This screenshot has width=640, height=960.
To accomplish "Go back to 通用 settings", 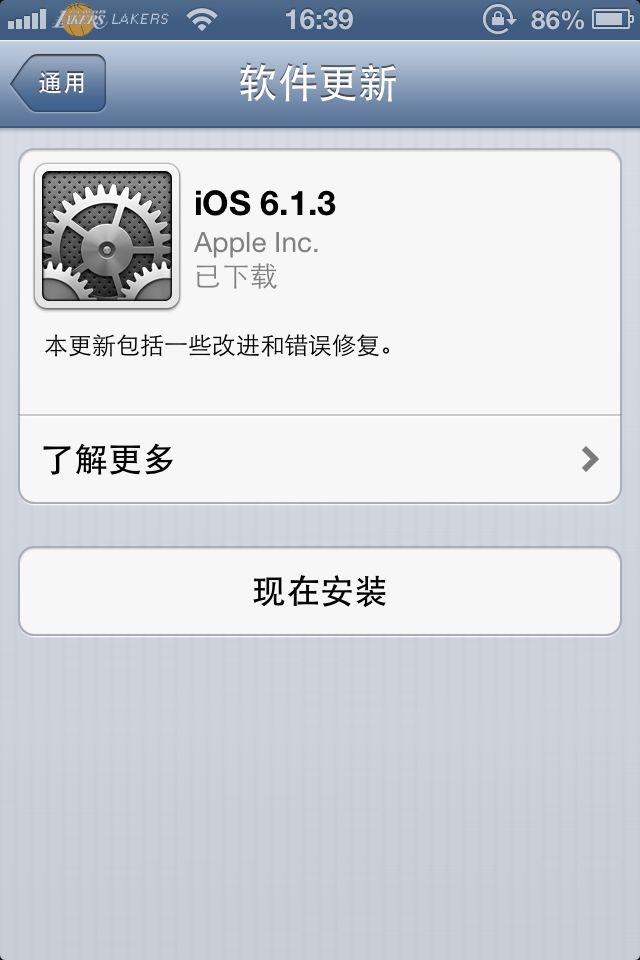I will point(58,83).
